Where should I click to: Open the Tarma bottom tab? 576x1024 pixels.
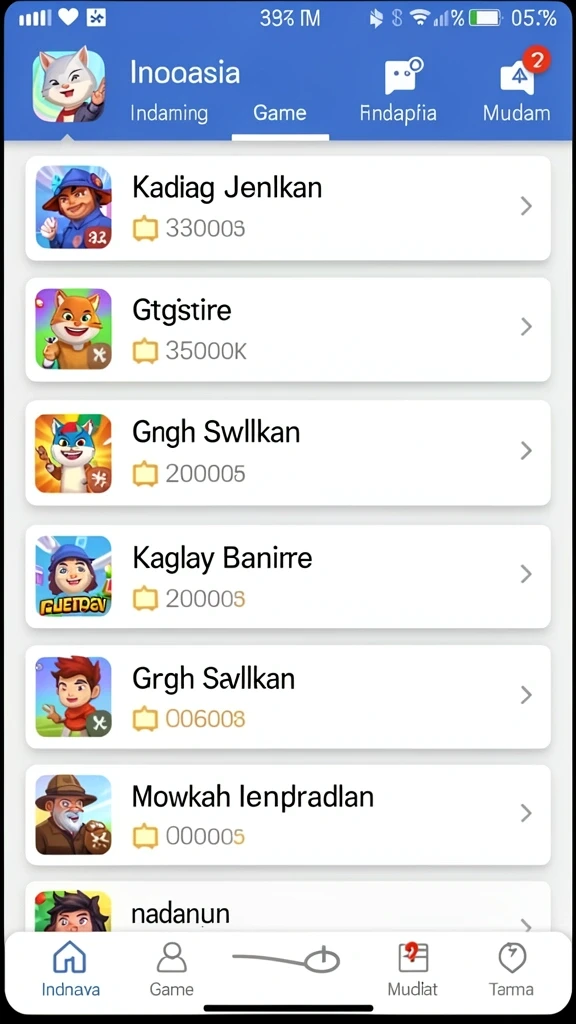coord(511,969)
